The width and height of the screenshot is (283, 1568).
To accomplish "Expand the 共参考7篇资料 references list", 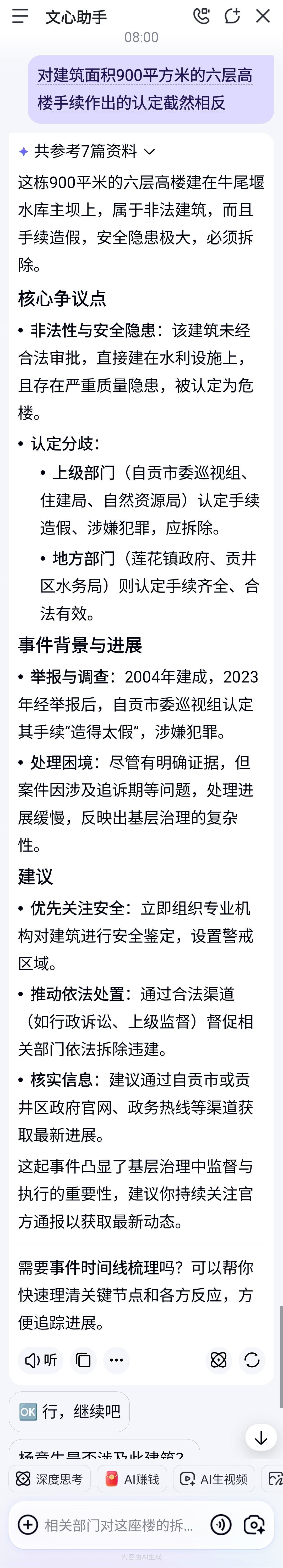I will pos(87,151).
